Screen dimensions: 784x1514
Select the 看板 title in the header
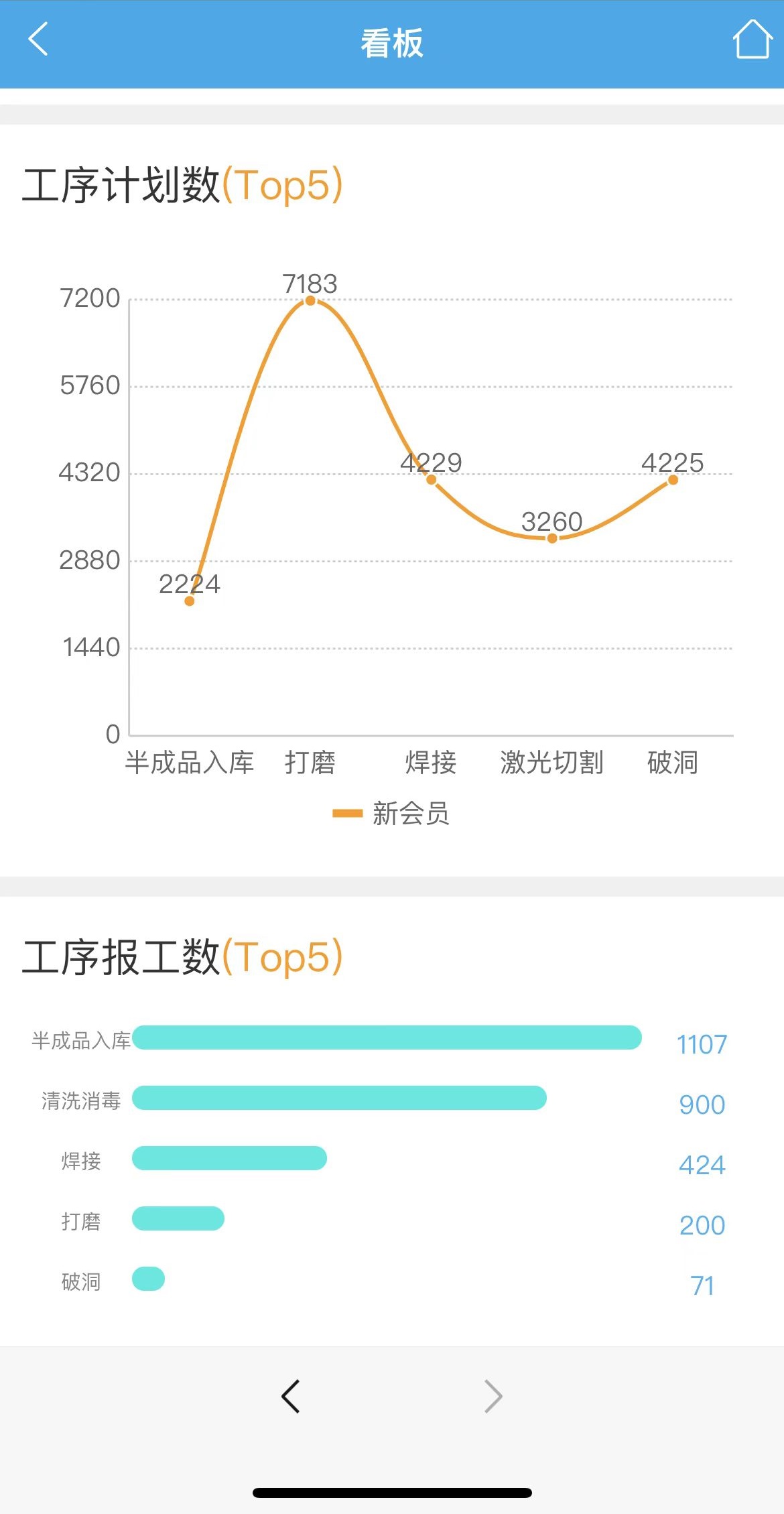392,42
